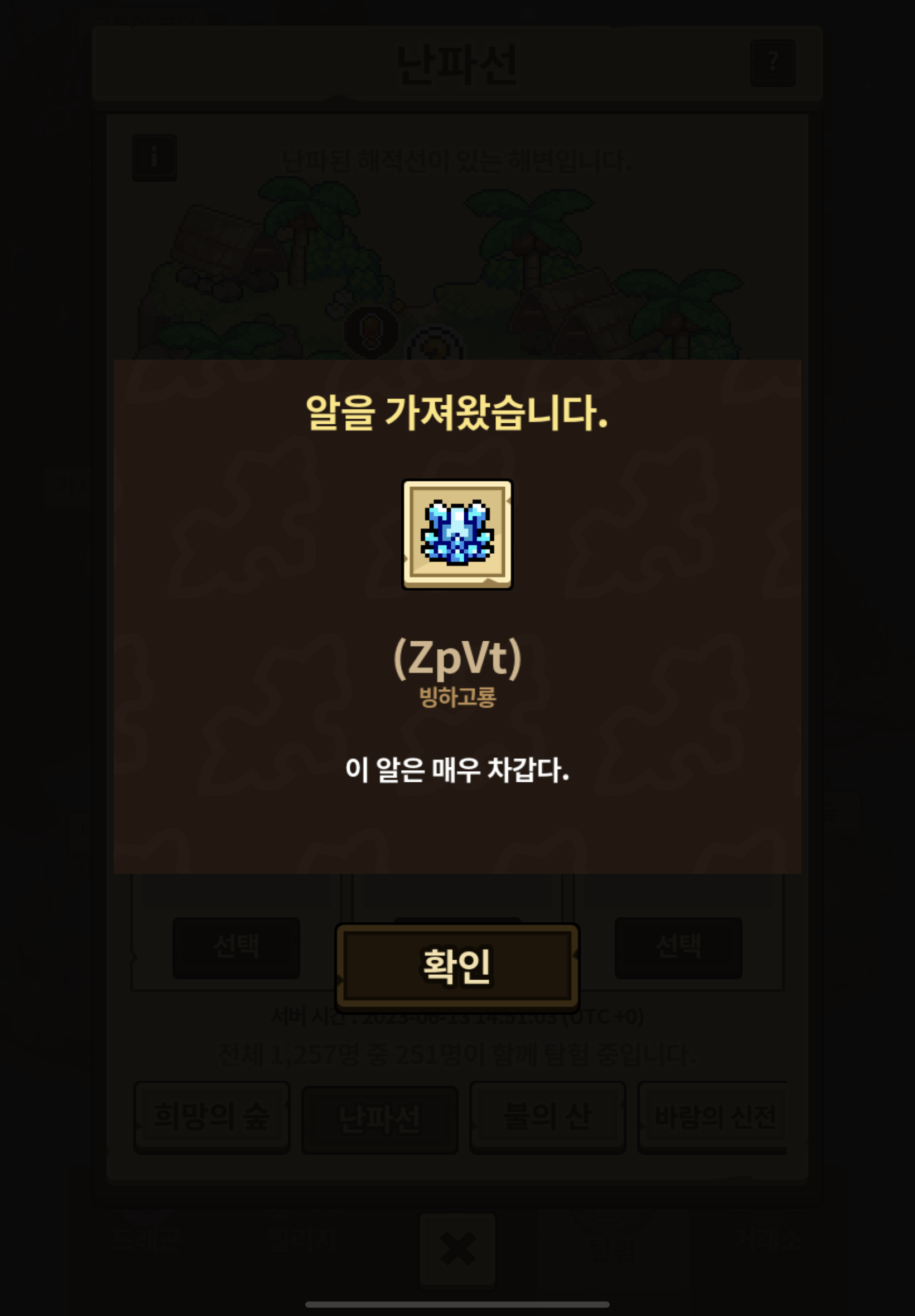
Task: Confirm the egg dialog with 확인
Action: pos(457,966)
